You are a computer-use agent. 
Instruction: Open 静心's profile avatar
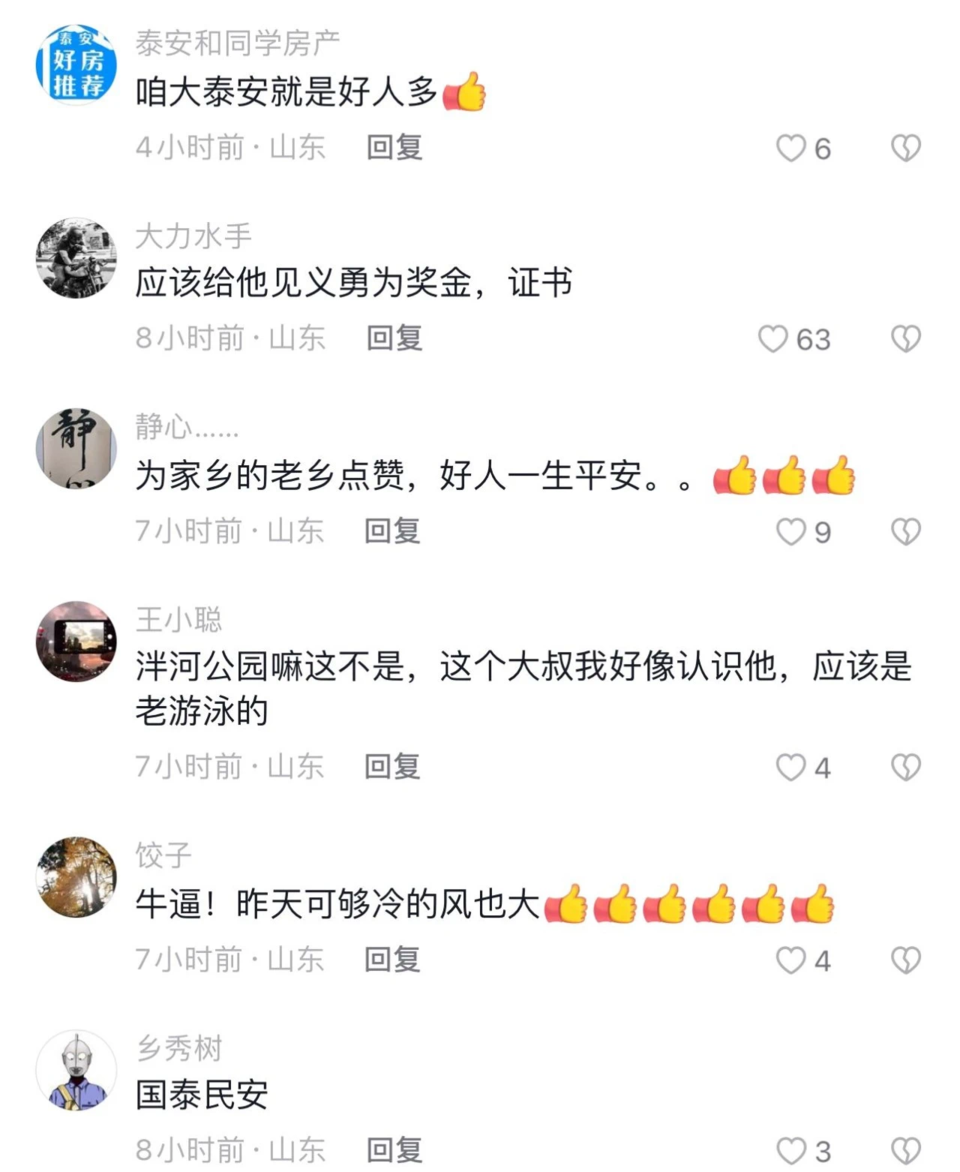pyautogui.click(x=76, y=449)
